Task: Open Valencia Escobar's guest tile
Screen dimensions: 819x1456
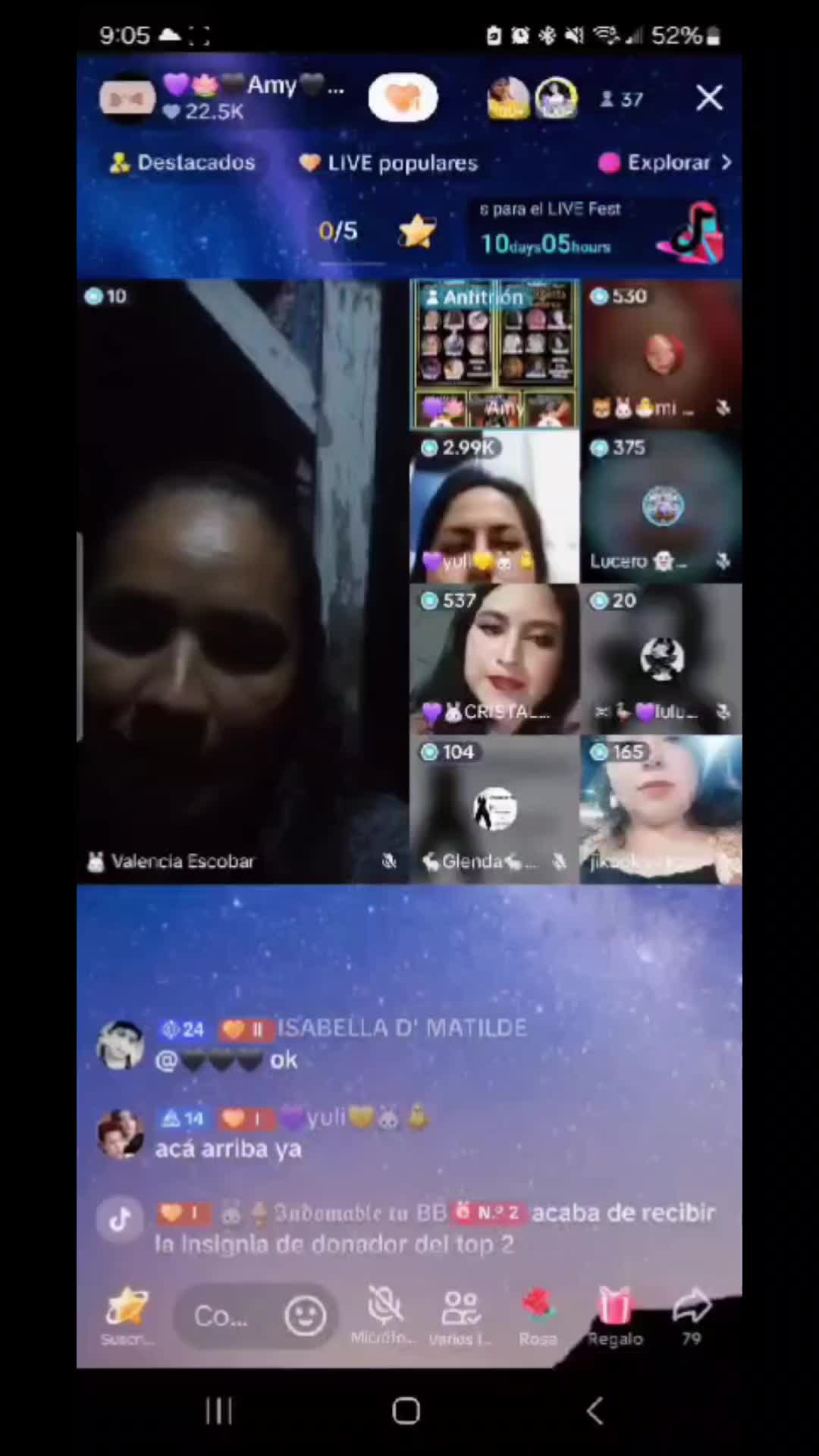Action: pos(243,582)
